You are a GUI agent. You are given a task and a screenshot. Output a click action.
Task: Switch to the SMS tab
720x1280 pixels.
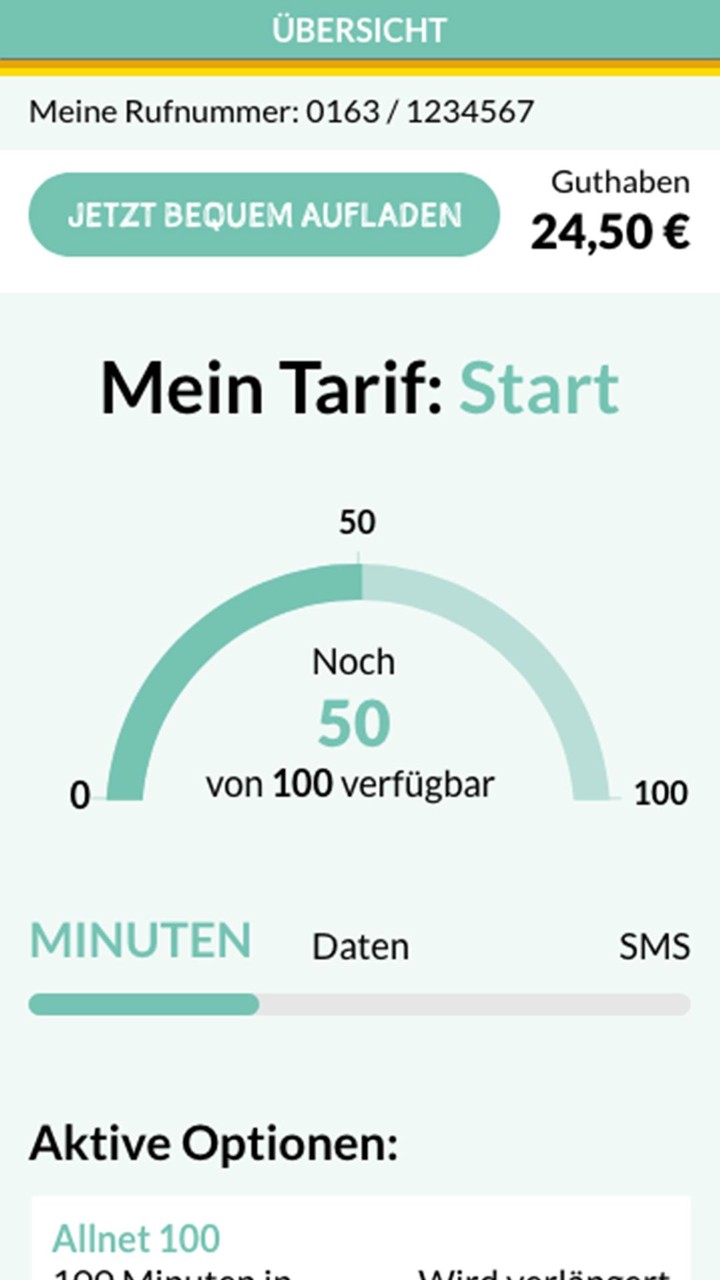point(654,946)
